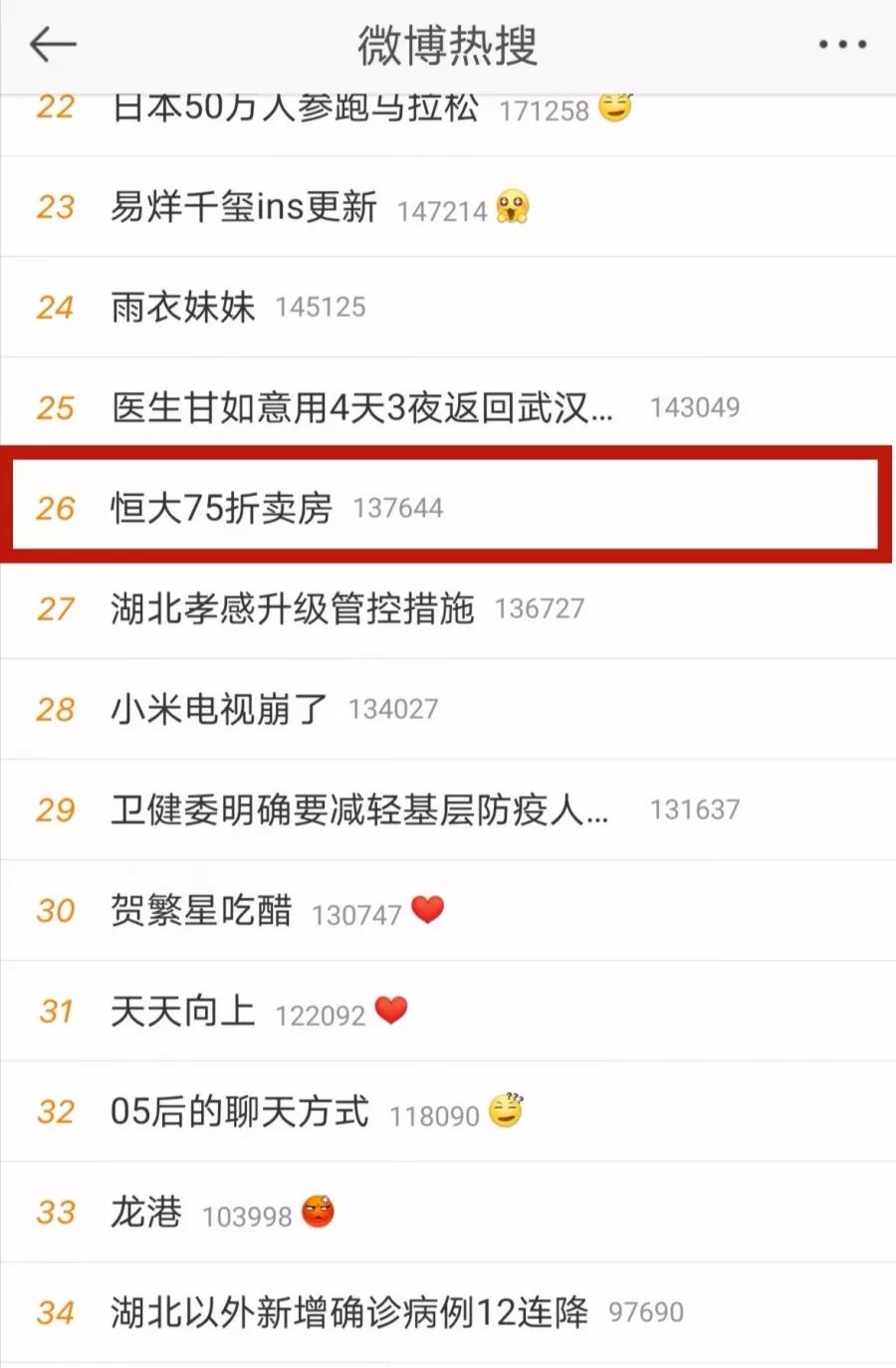896x1368 pixels.
Task: Open hot topic 天天向上
Action: pyautogui.click(x=183, y=1012)
